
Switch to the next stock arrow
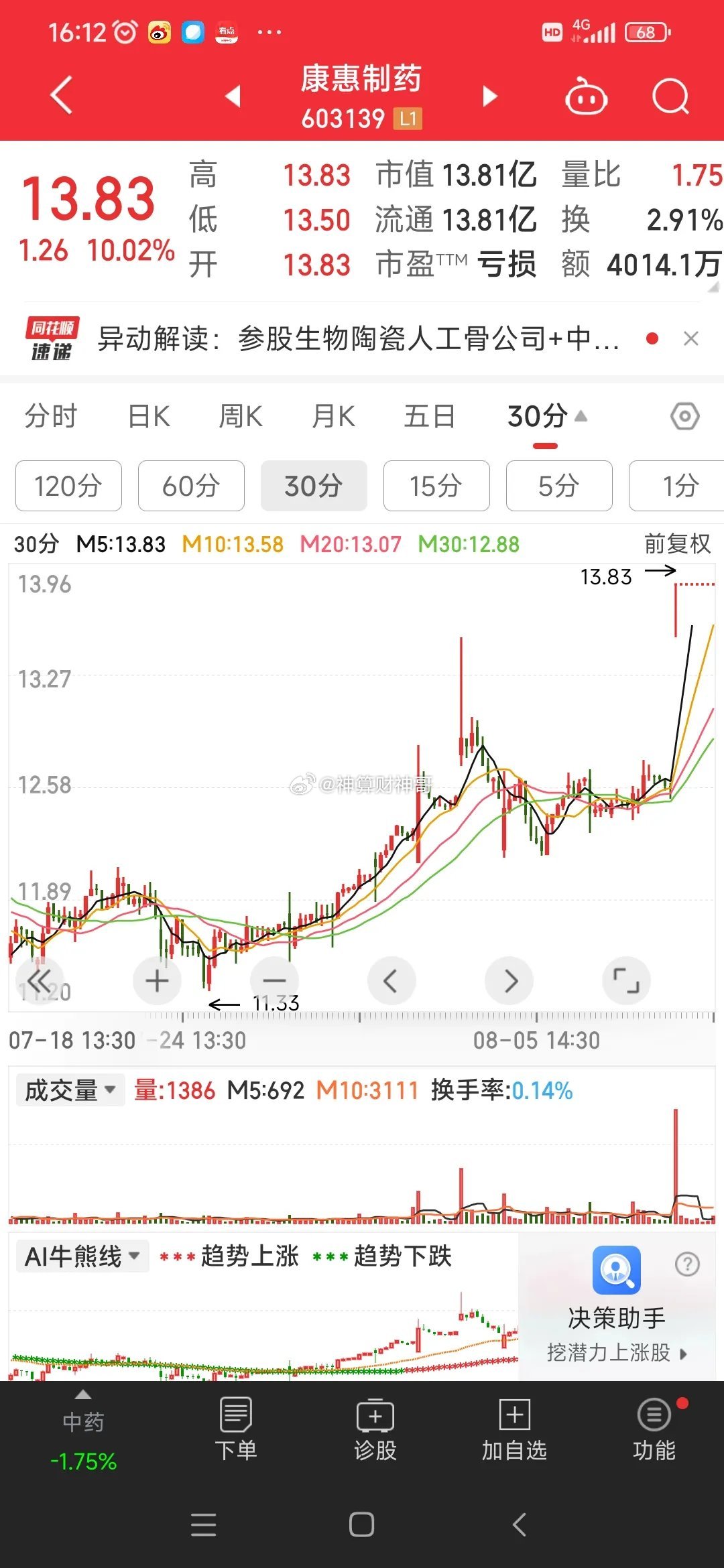click(x=490, y=96)
